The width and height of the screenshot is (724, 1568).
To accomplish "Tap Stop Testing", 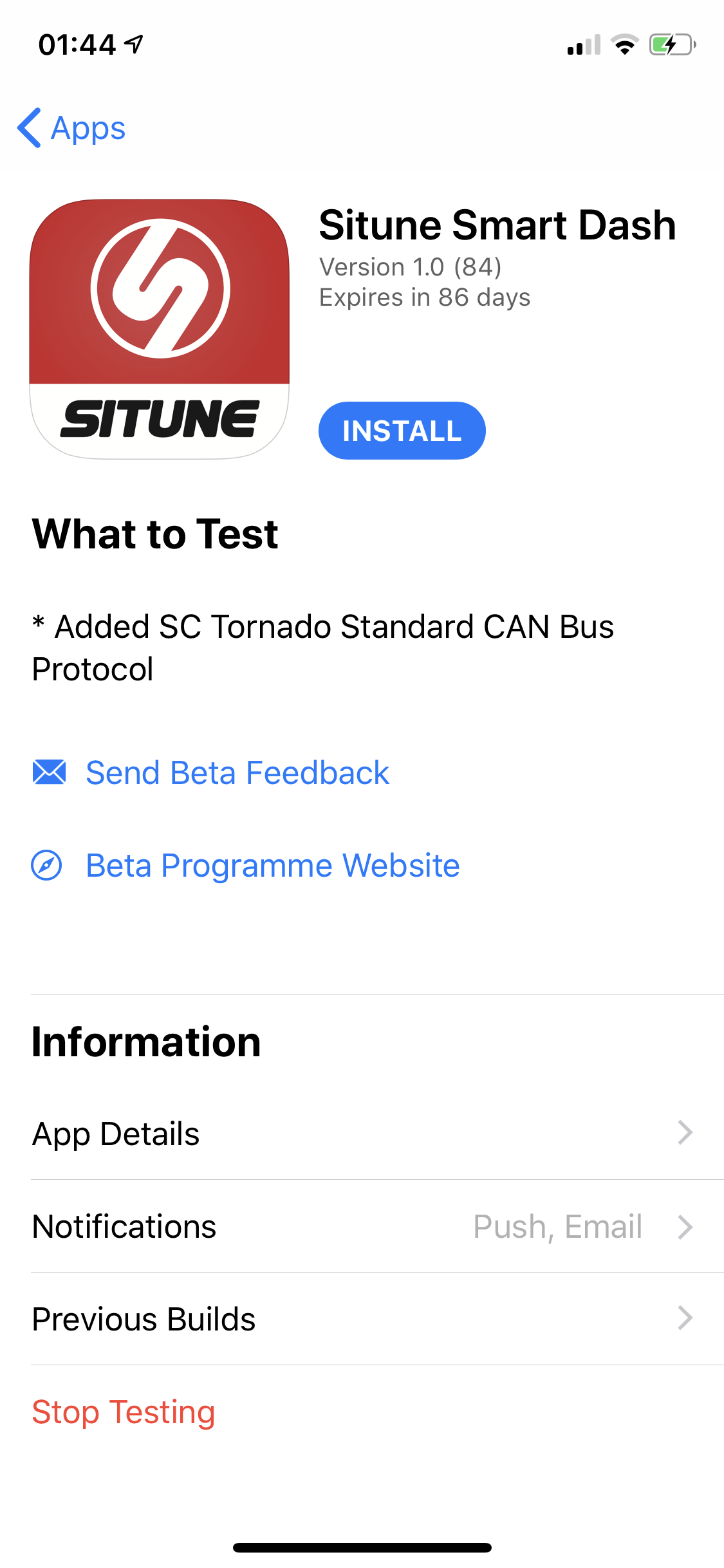I will 124,1412.
